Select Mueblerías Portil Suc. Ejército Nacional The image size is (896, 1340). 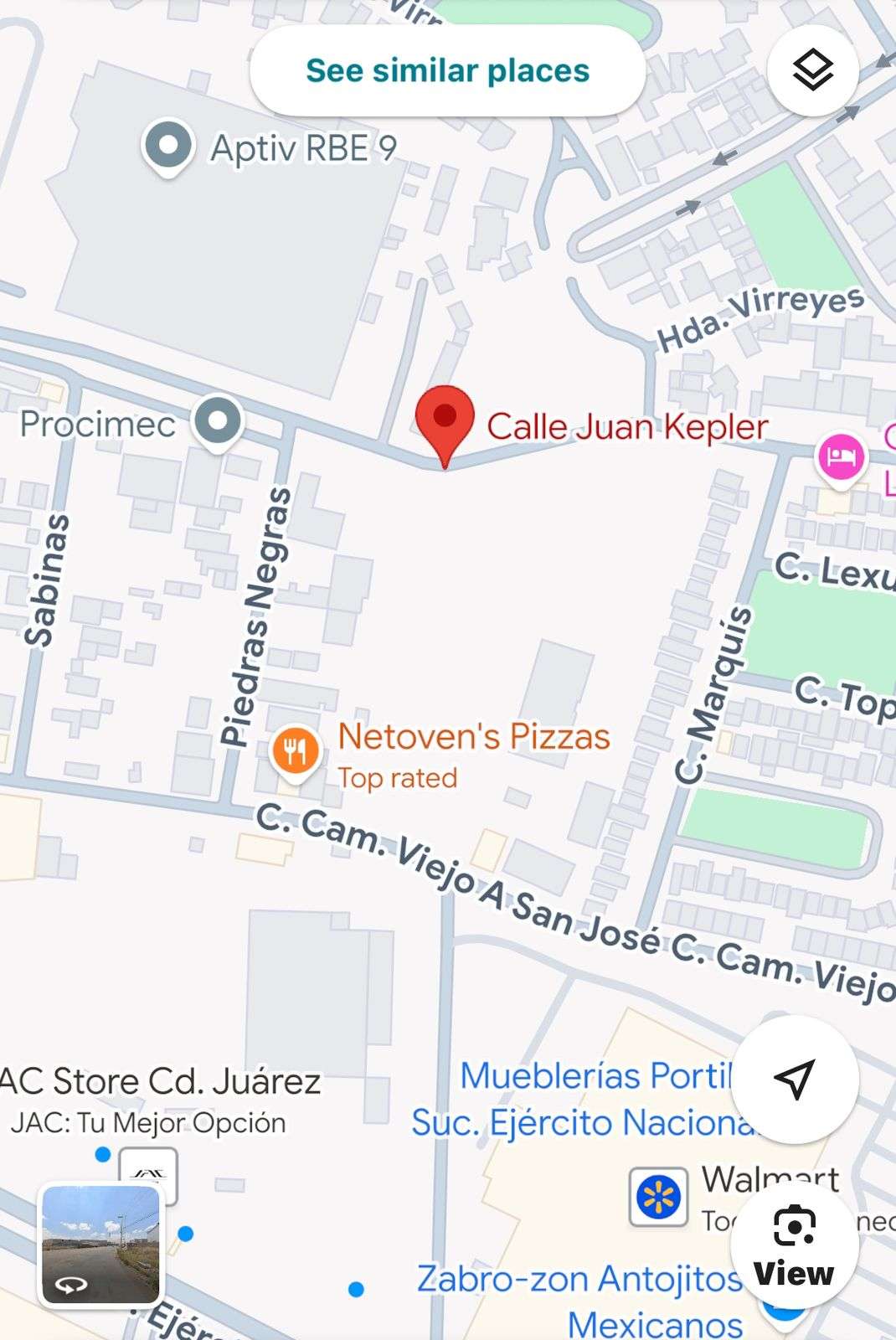click(586, 1099)
